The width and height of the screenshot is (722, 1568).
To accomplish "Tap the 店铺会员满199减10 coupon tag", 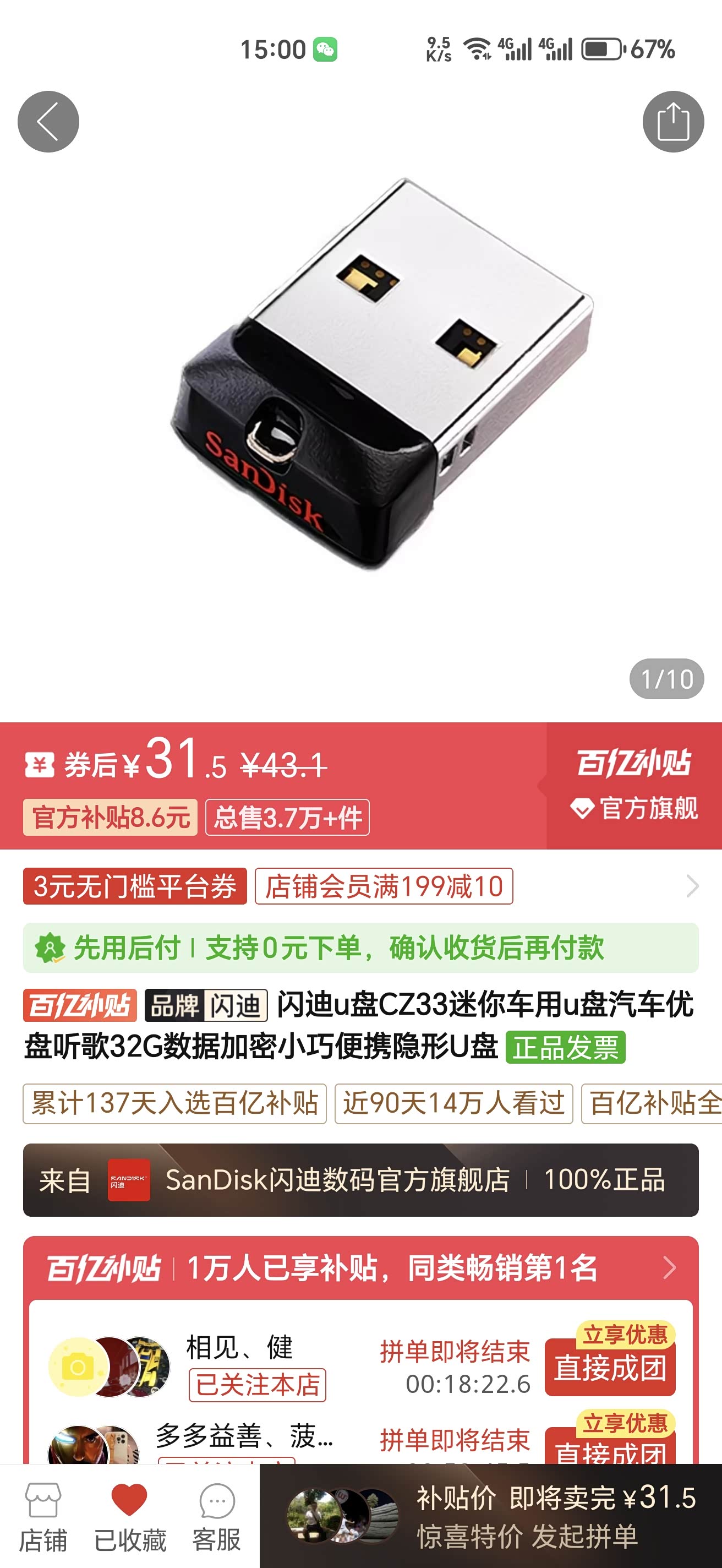I will pos(384,886).
